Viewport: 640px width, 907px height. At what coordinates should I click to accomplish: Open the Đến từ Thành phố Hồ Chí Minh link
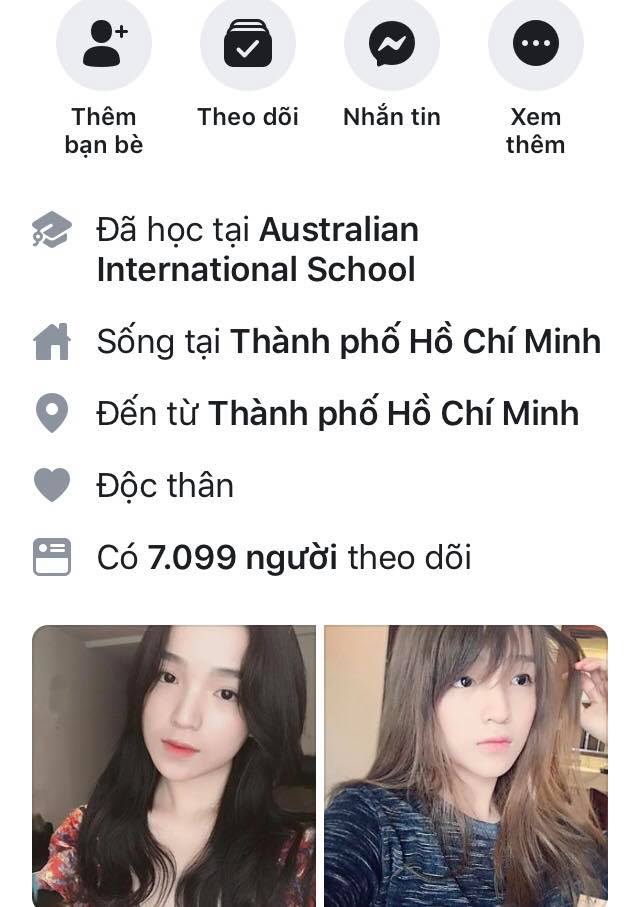(393, 414)
